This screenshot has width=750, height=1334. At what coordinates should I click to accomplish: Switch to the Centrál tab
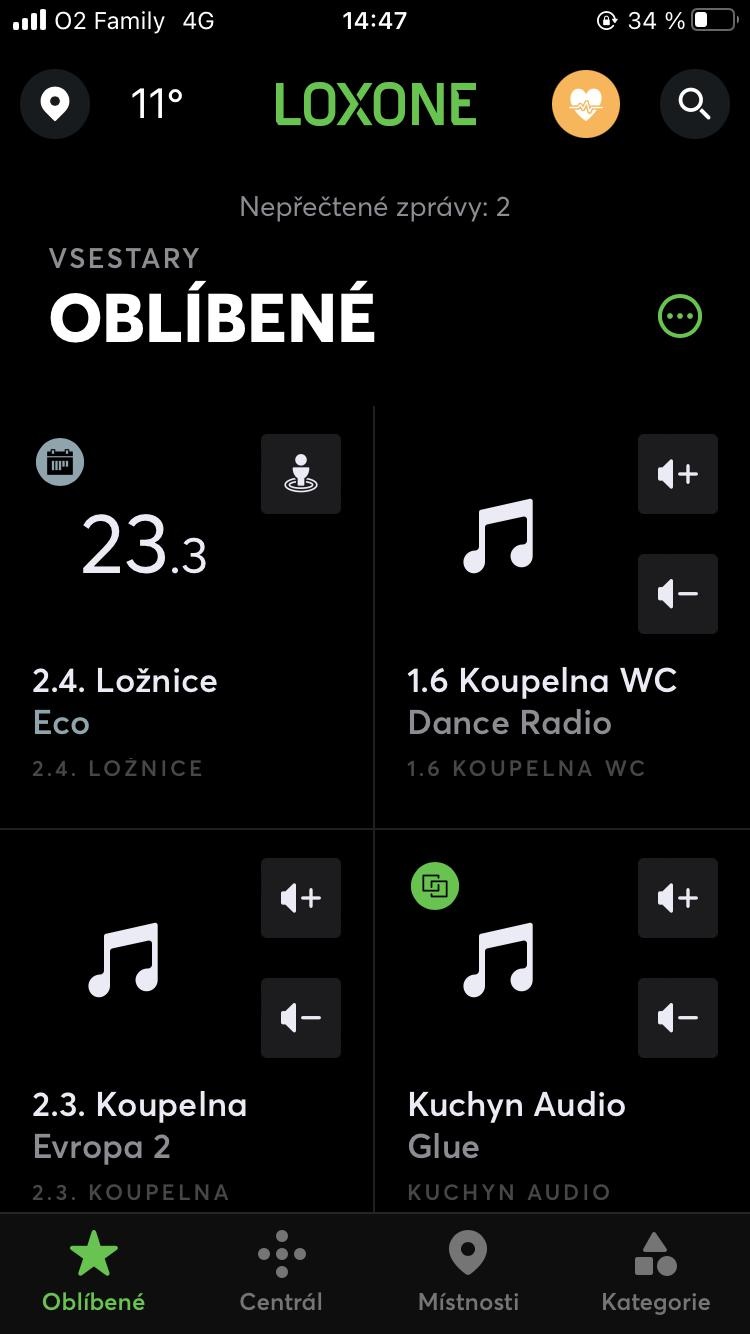[281, 1273]
